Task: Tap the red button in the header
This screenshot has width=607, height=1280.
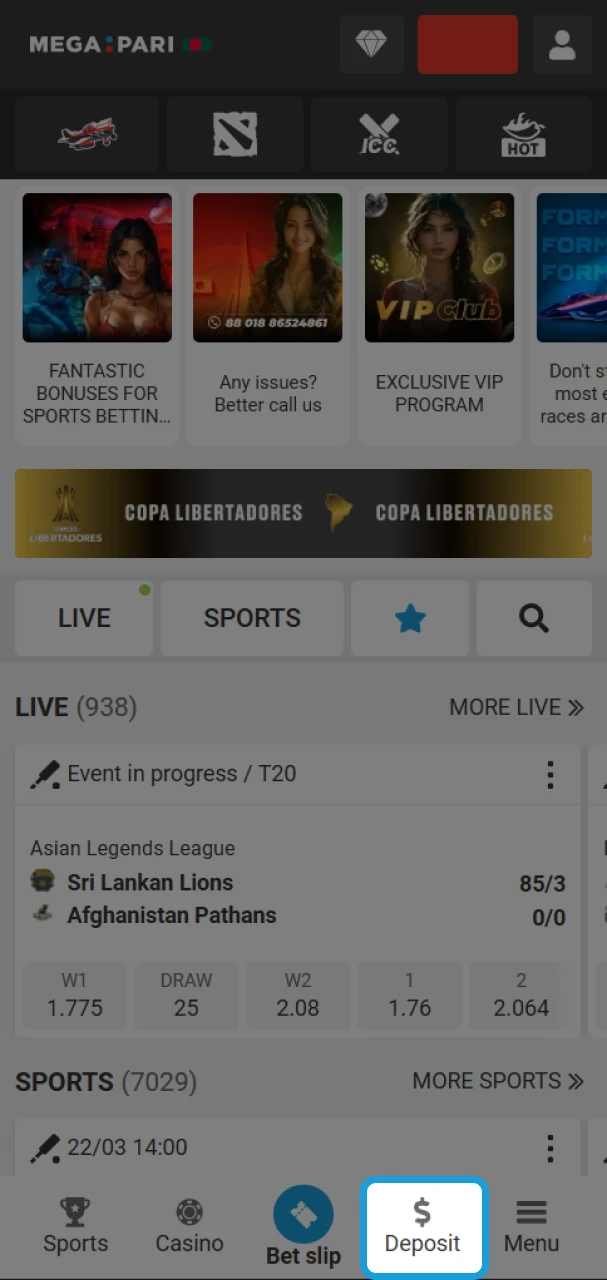Action: 467,45
